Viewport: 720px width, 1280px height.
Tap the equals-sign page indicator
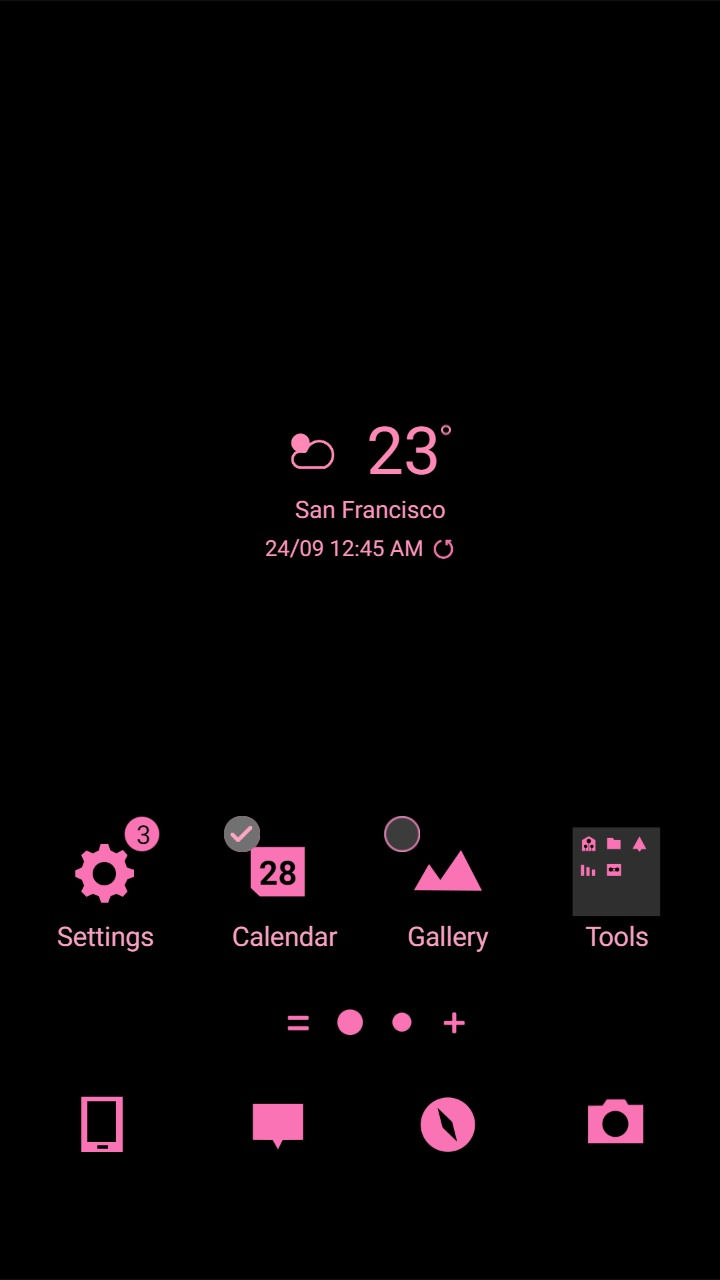pos(298,1023)
